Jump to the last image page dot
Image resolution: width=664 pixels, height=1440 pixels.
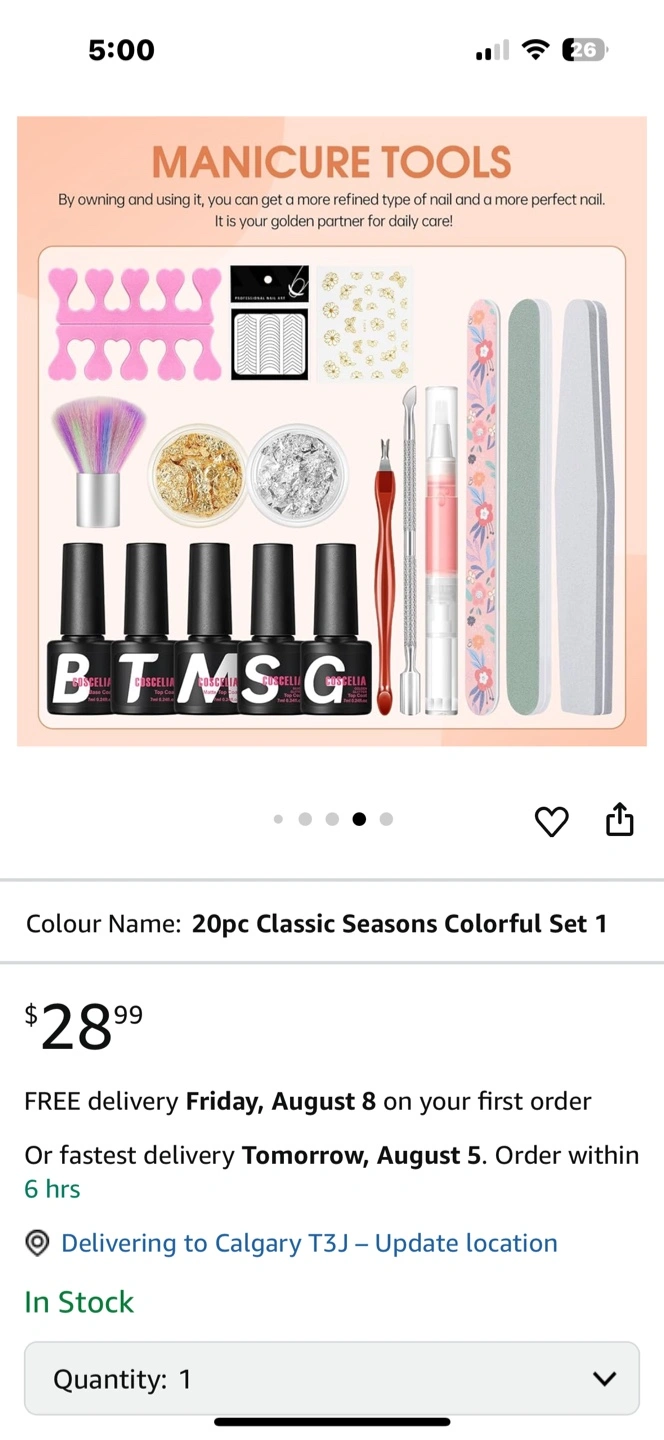click(x=386, y=819)
